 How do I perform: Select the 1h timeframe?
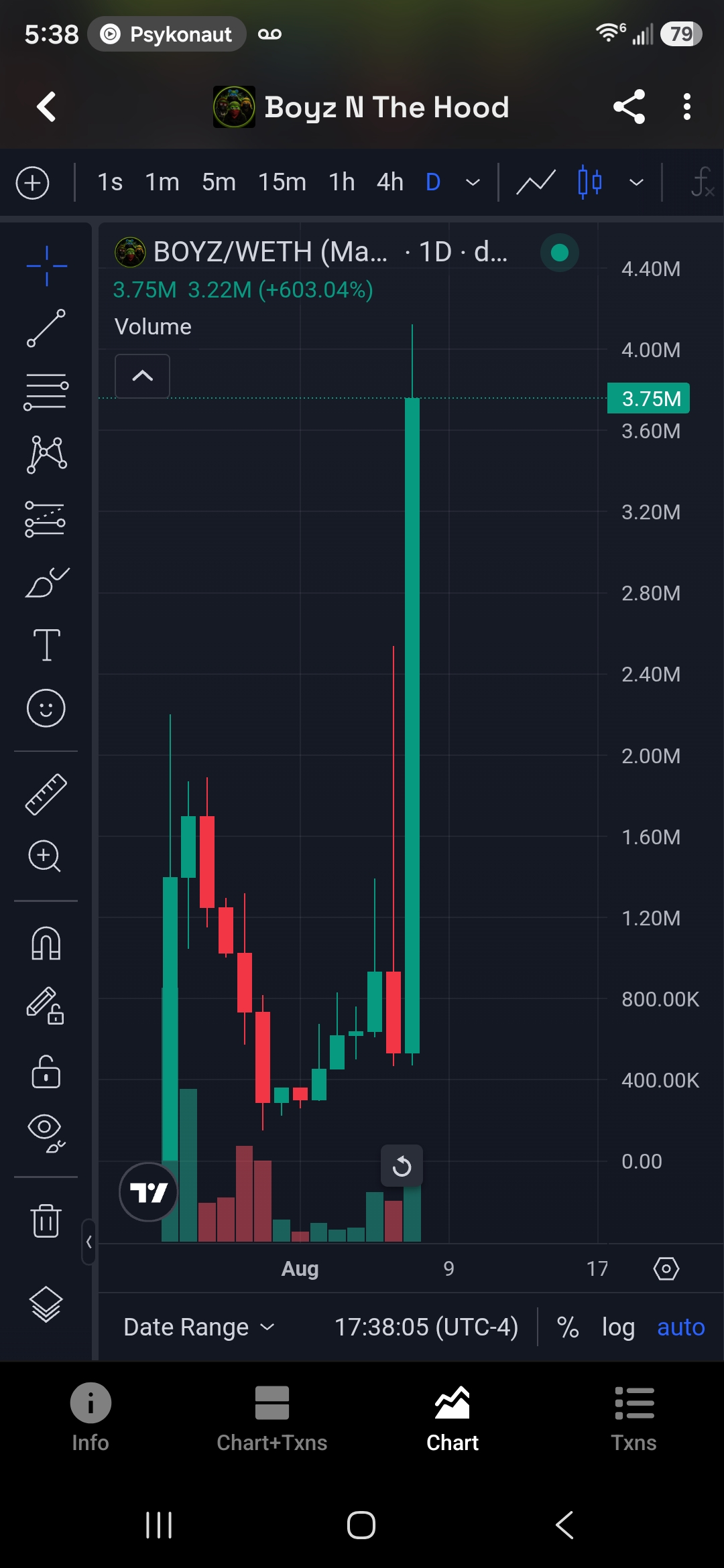pyautogui.click(x=341, y=182)
